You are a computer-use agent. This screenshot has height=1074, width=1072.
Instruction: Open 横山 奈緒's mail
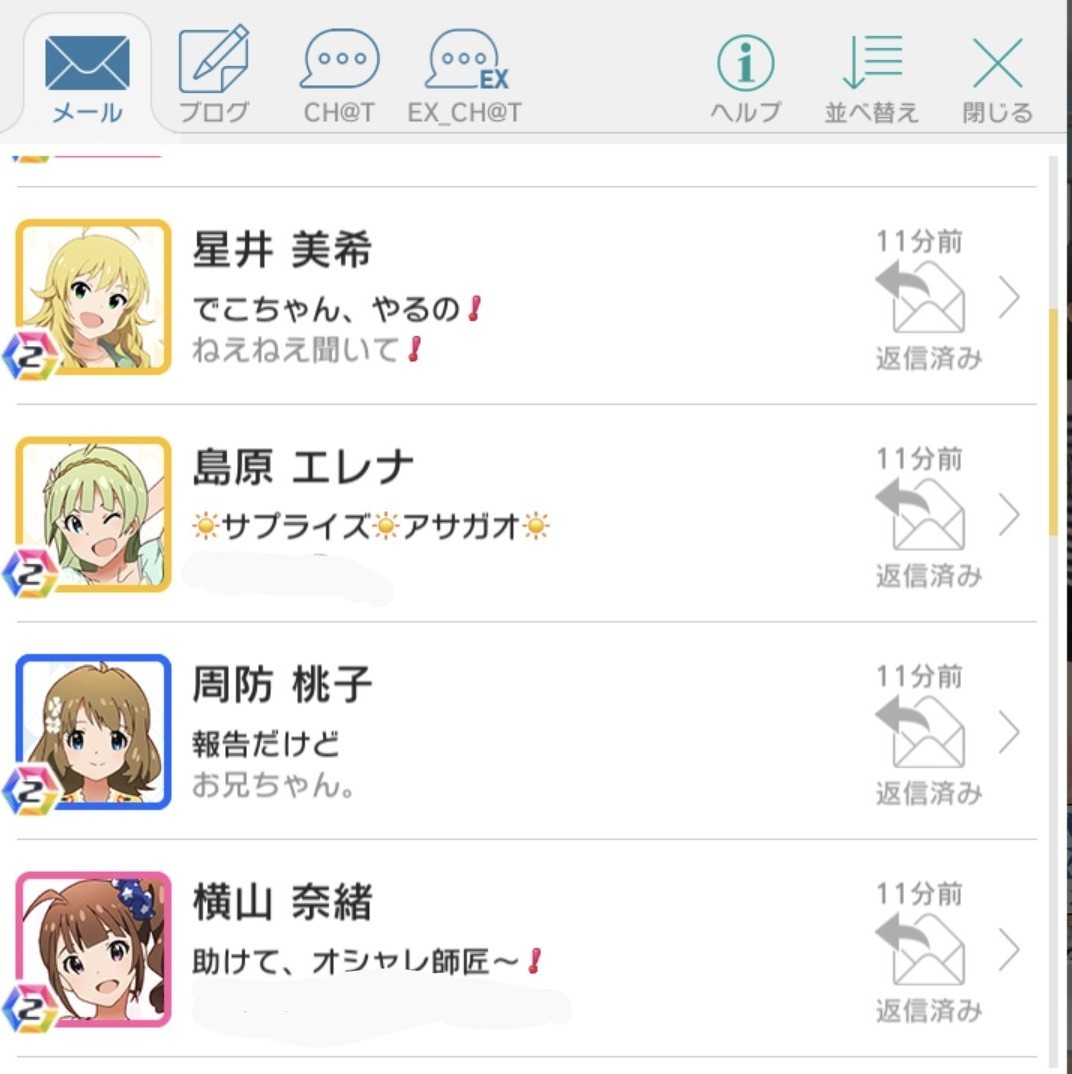[x=520, y=950]
